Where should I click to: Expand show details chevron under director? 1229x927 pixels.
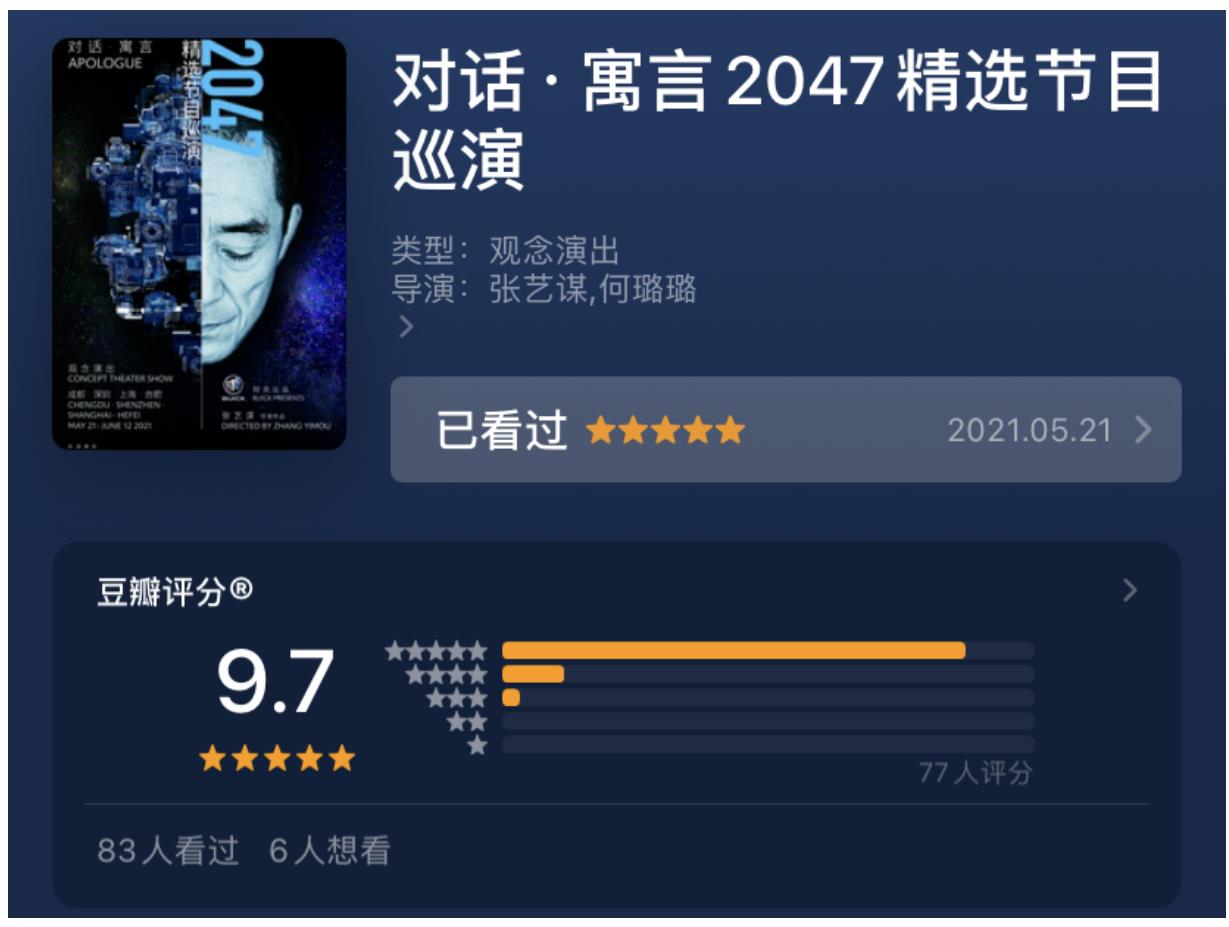pyautogui.click(x=406, y=327)
